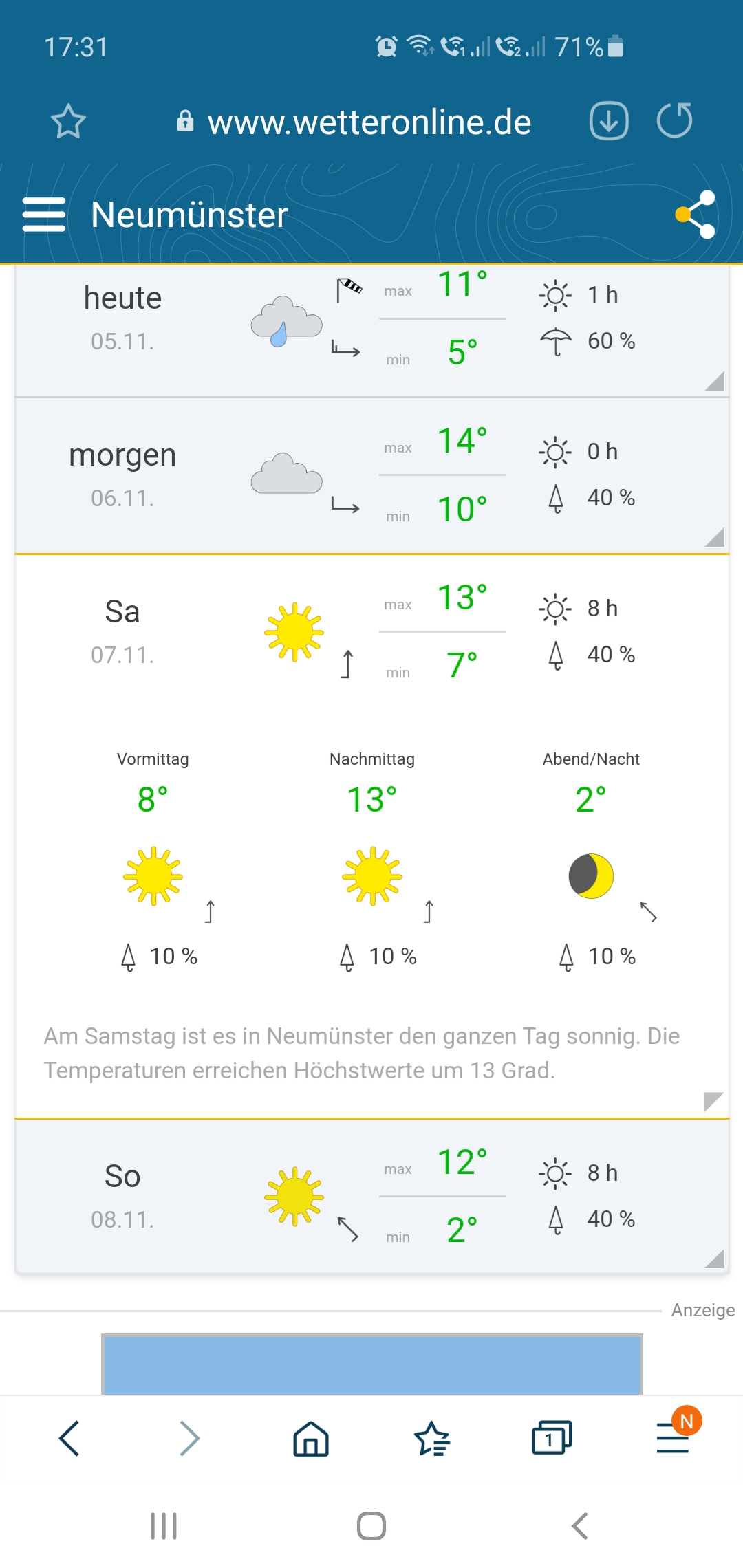Go forward in browser history
The image size is (743, 1568).
click(189, 1438)
